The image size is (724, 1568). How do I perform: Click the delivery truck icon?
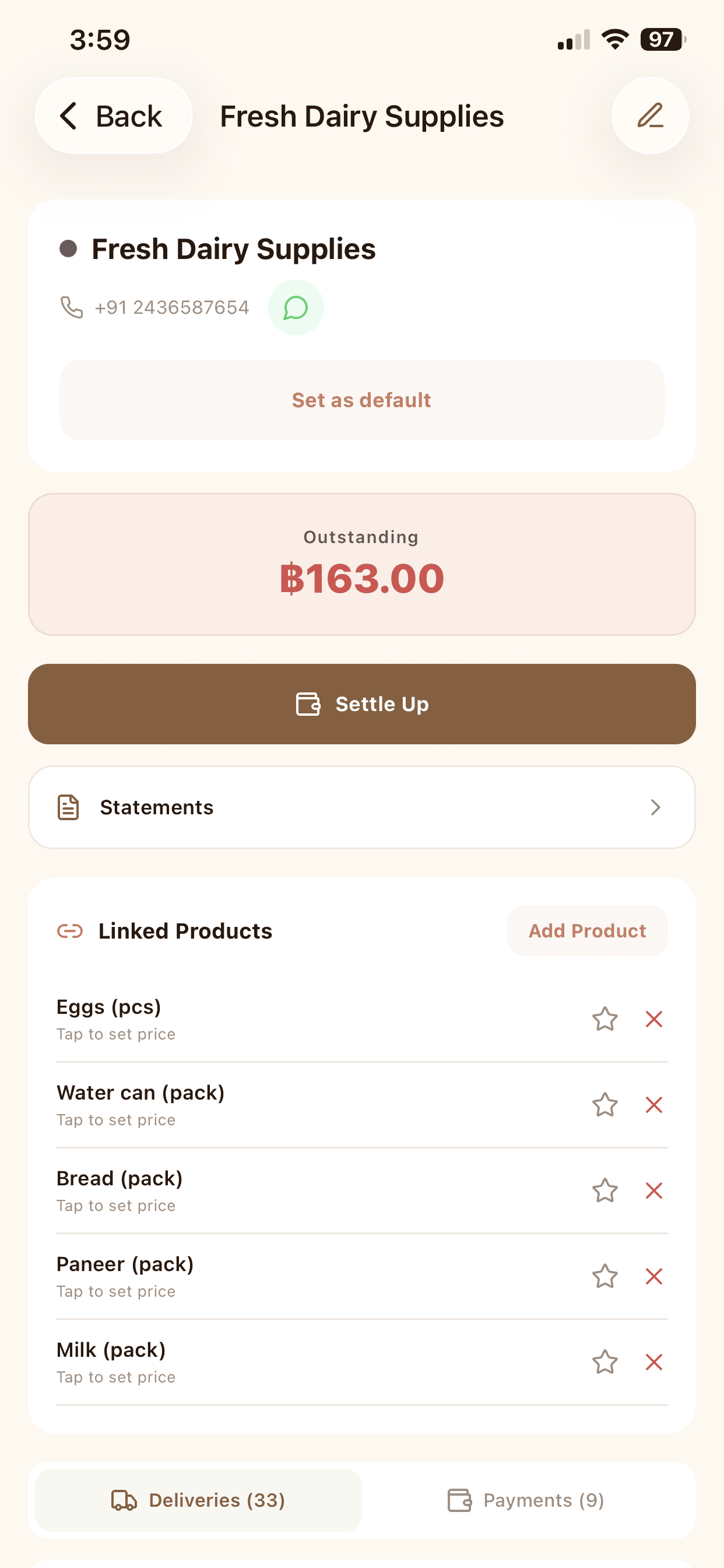[124, 1500]
